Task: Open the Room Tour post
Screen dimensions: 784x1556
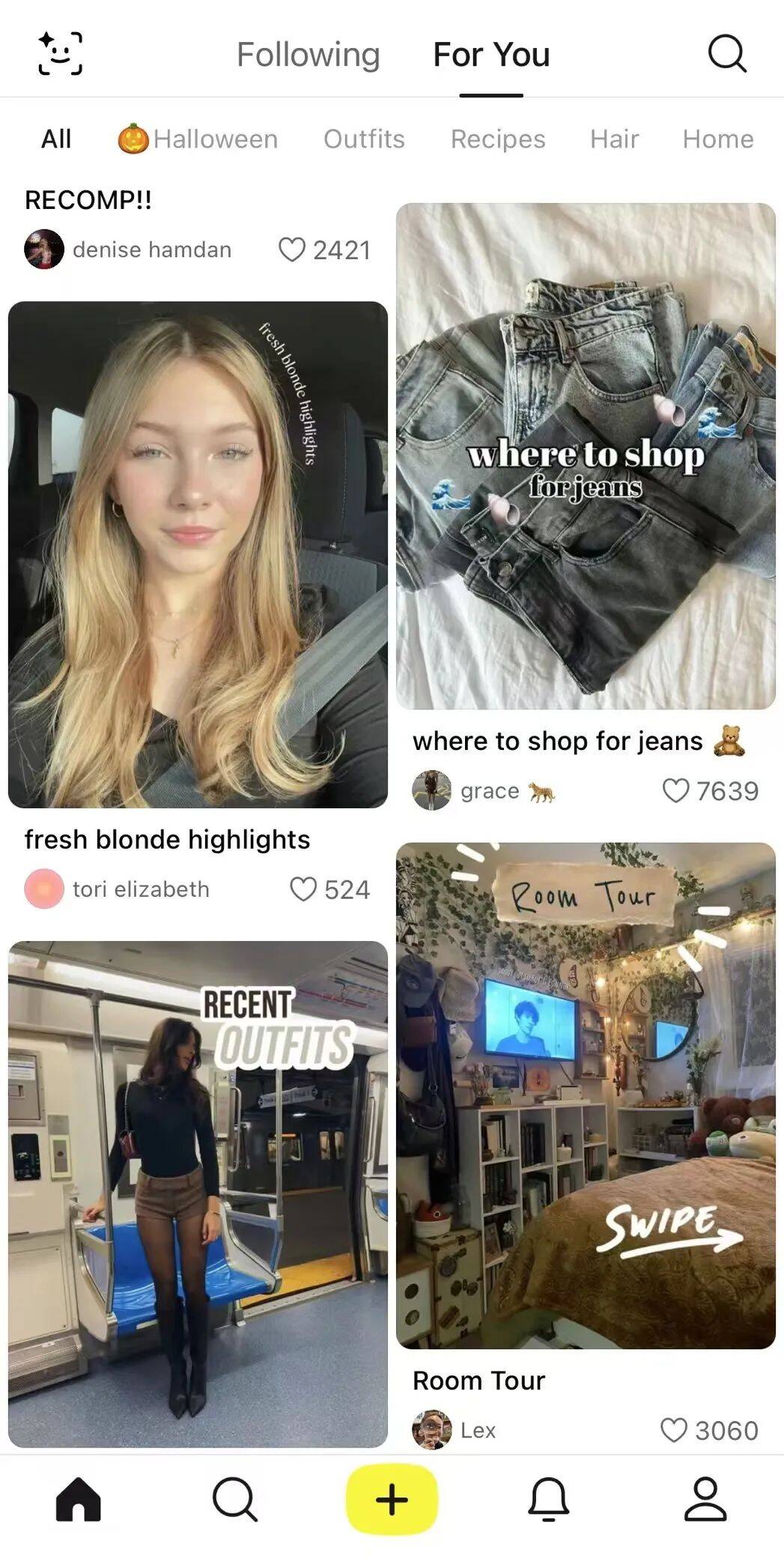Action: pyautogui.click(x=586, y=1095)
